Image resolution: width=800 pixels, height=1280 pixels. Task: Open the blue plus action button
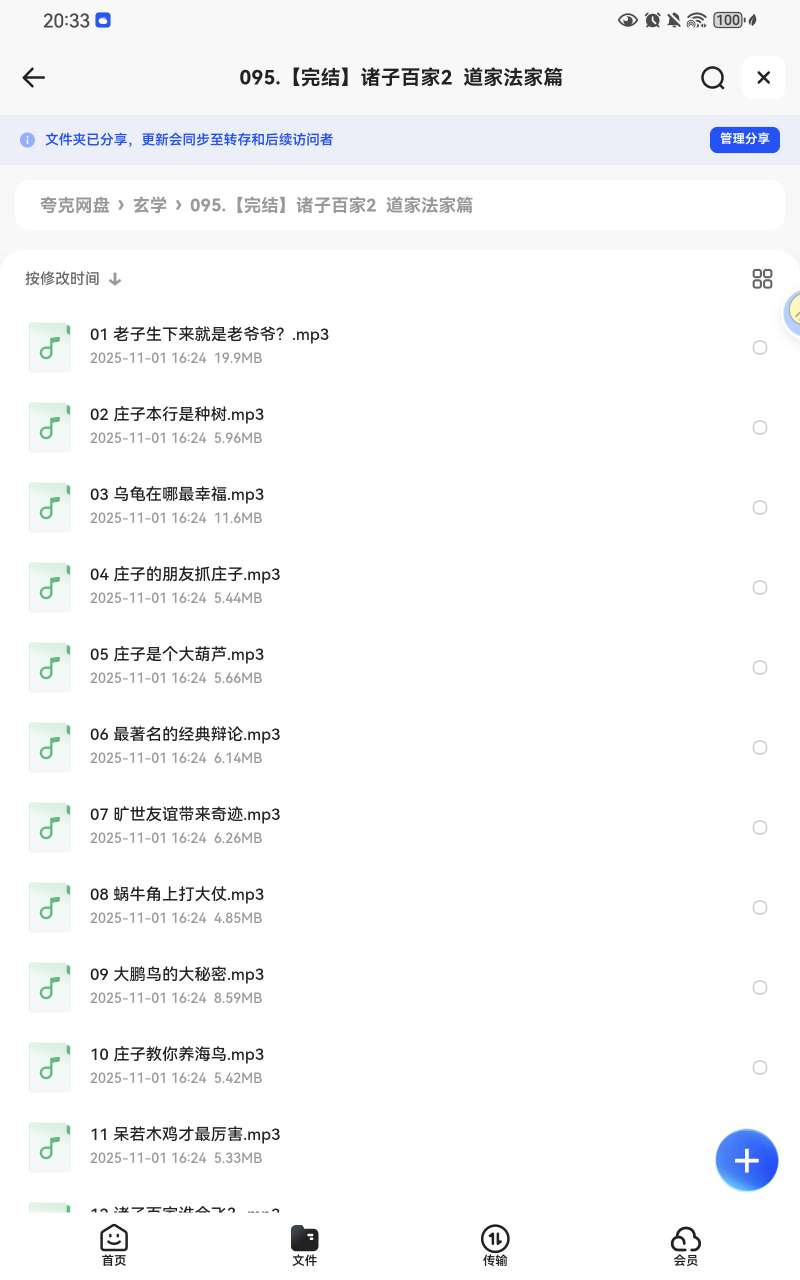click(x=747, y=1160)
